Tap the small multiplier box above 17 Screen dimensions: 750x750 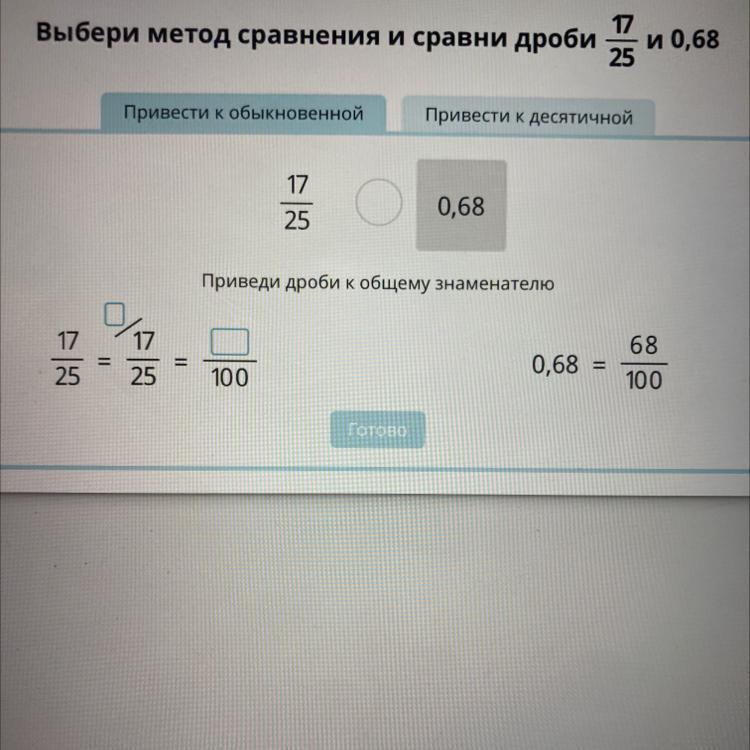[116, 315]
